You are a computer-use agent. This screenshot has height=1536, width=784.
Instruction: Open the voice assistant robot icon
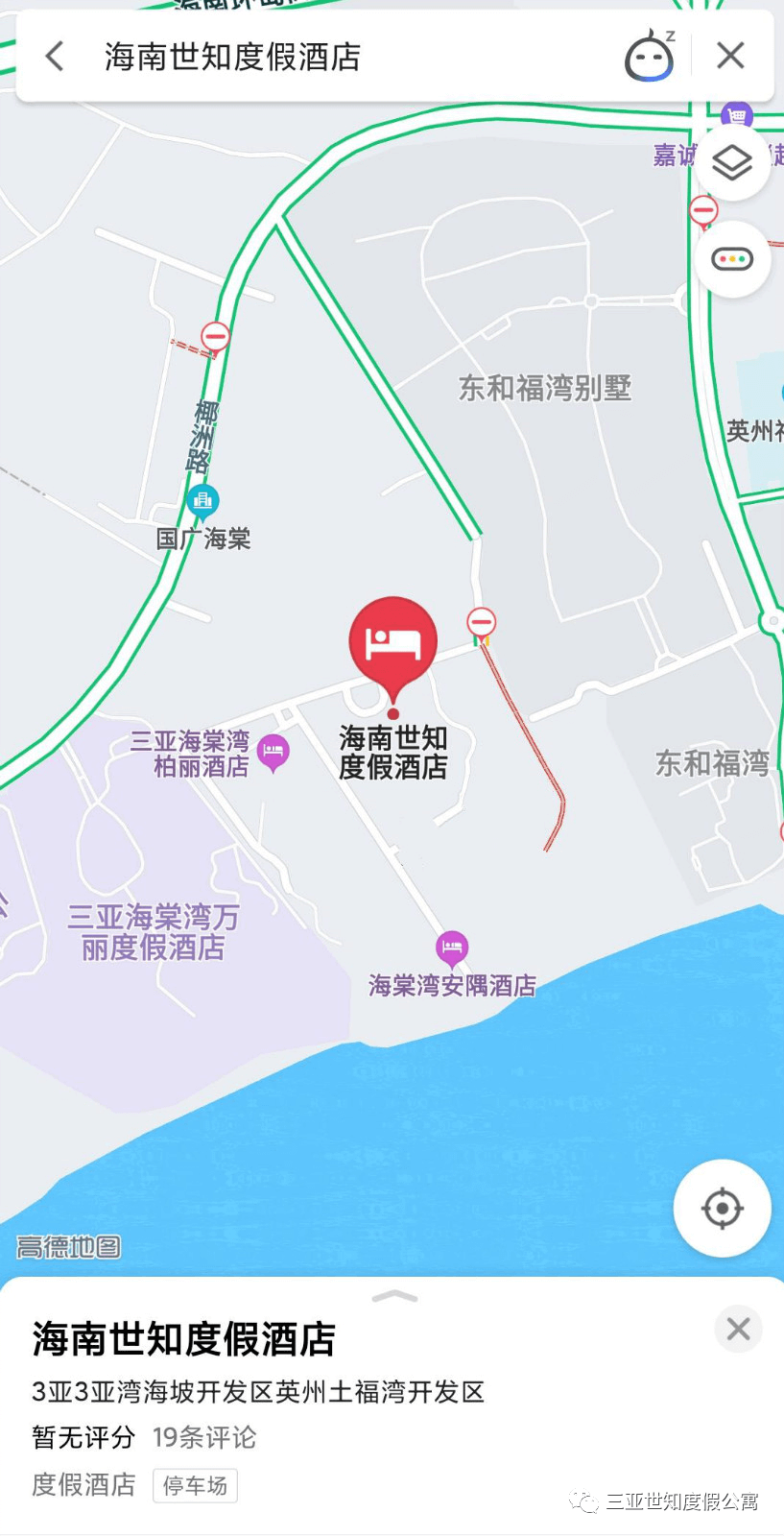[x=650, y=56]
